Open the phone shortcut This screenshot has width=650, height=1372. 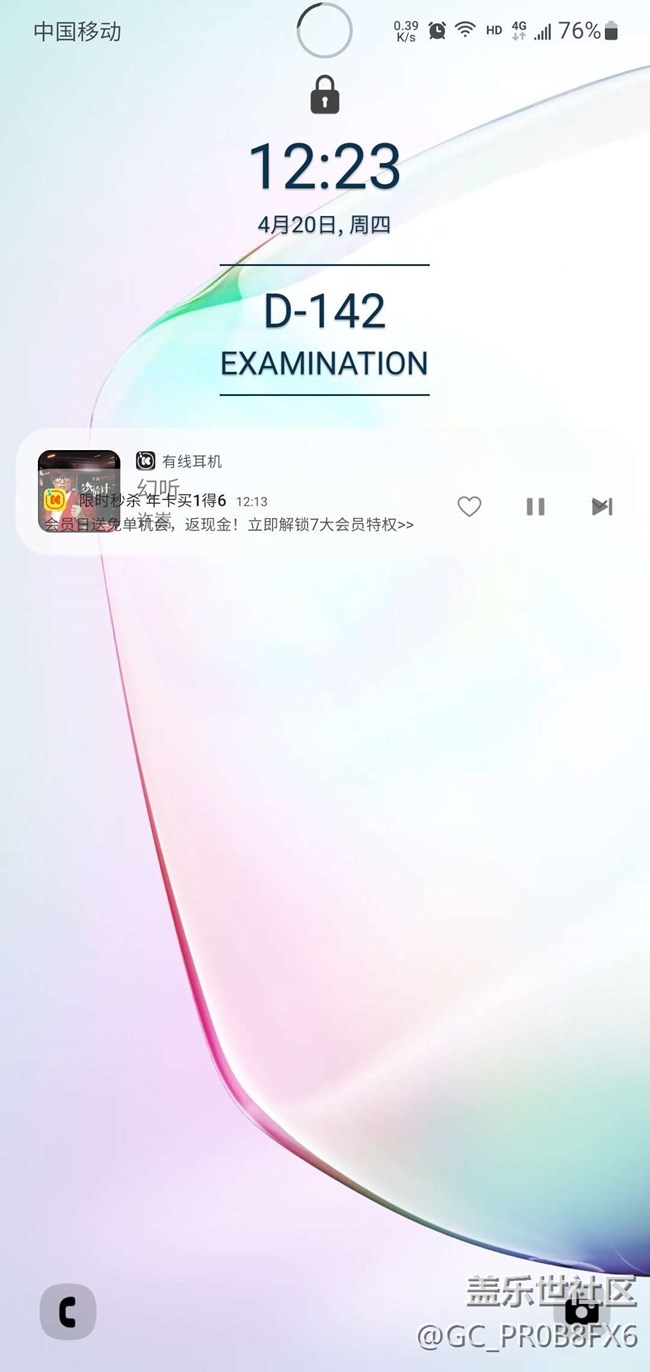pos(68,1311)
